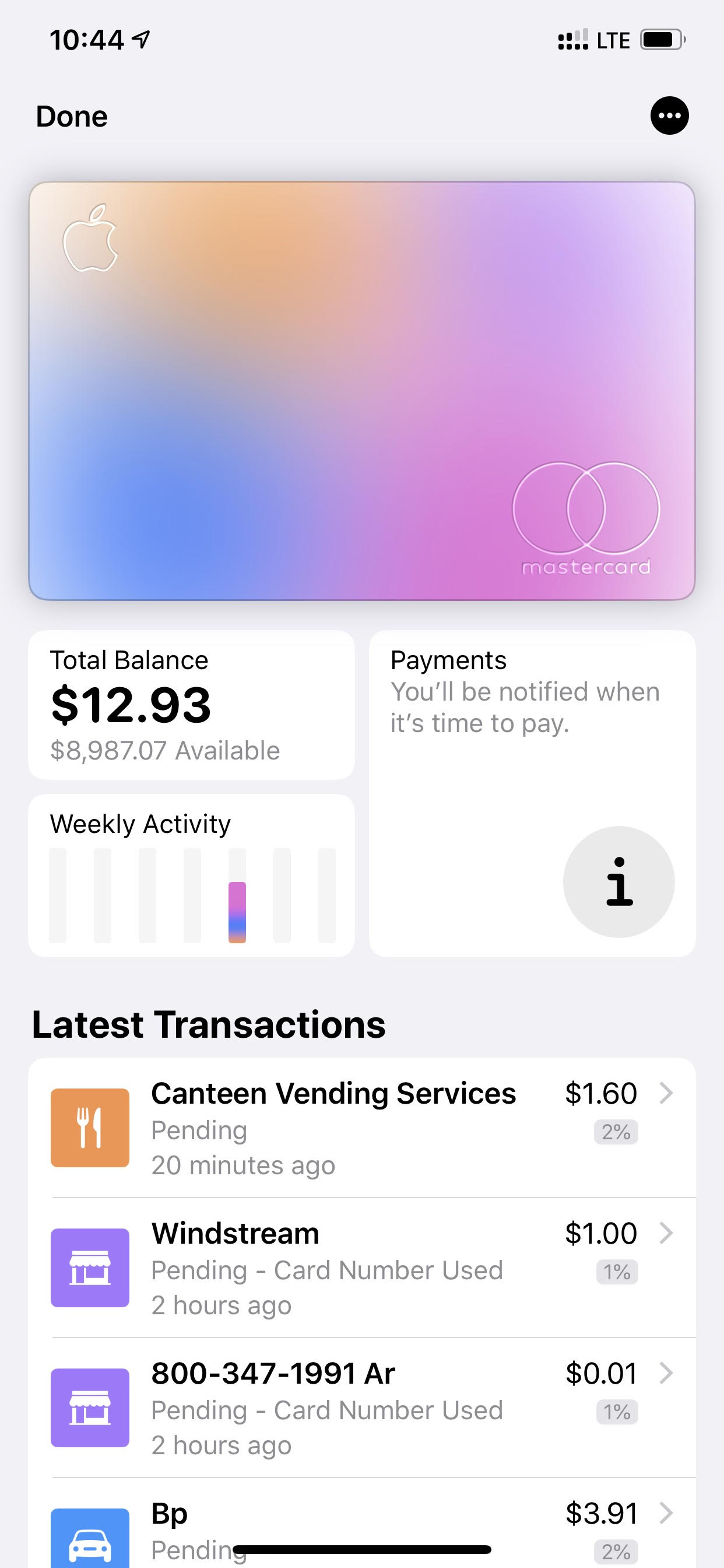Image resolution: width=724 pixels, height=1568 pixels.
Task: Open the Payments info button
Action: (x=618, y=881)
